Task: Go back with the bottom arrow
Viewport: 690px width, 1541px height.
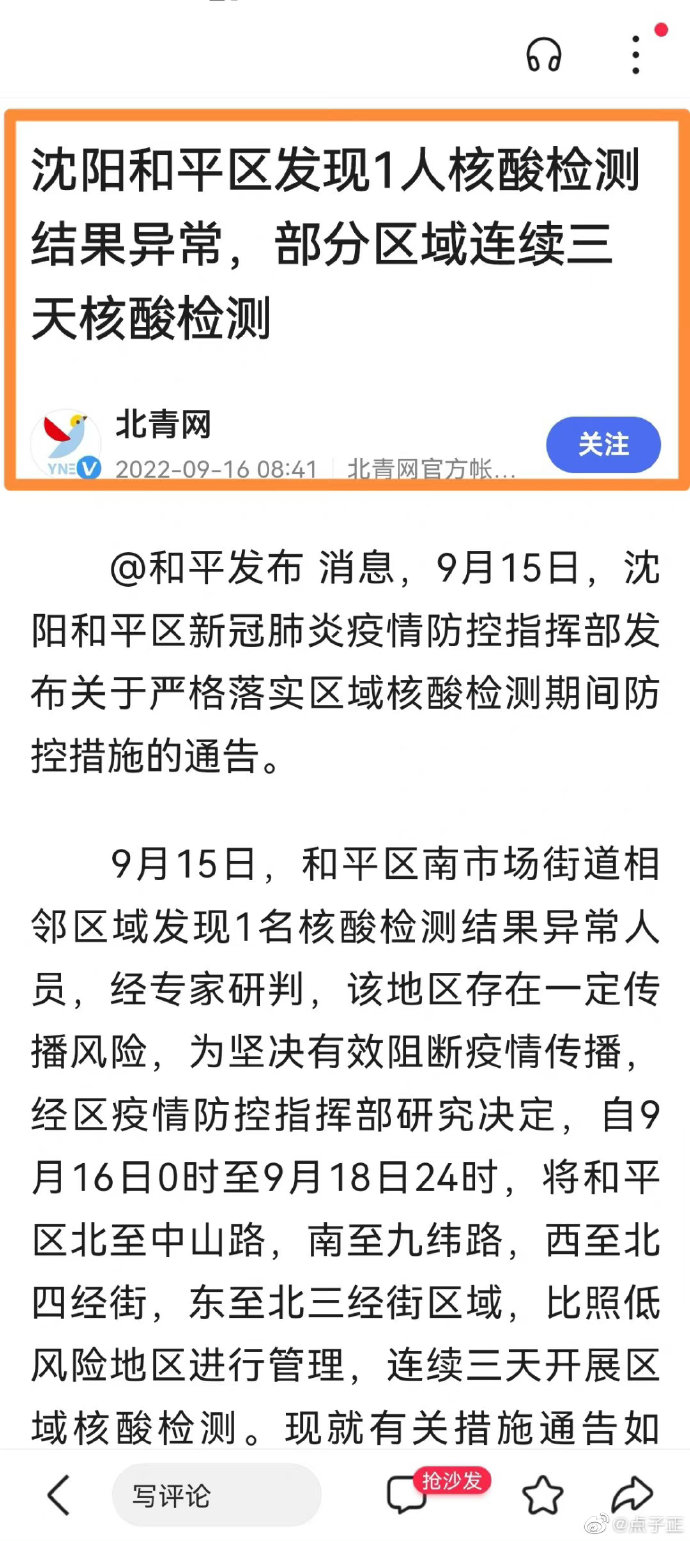Action: click(59, 1496)
